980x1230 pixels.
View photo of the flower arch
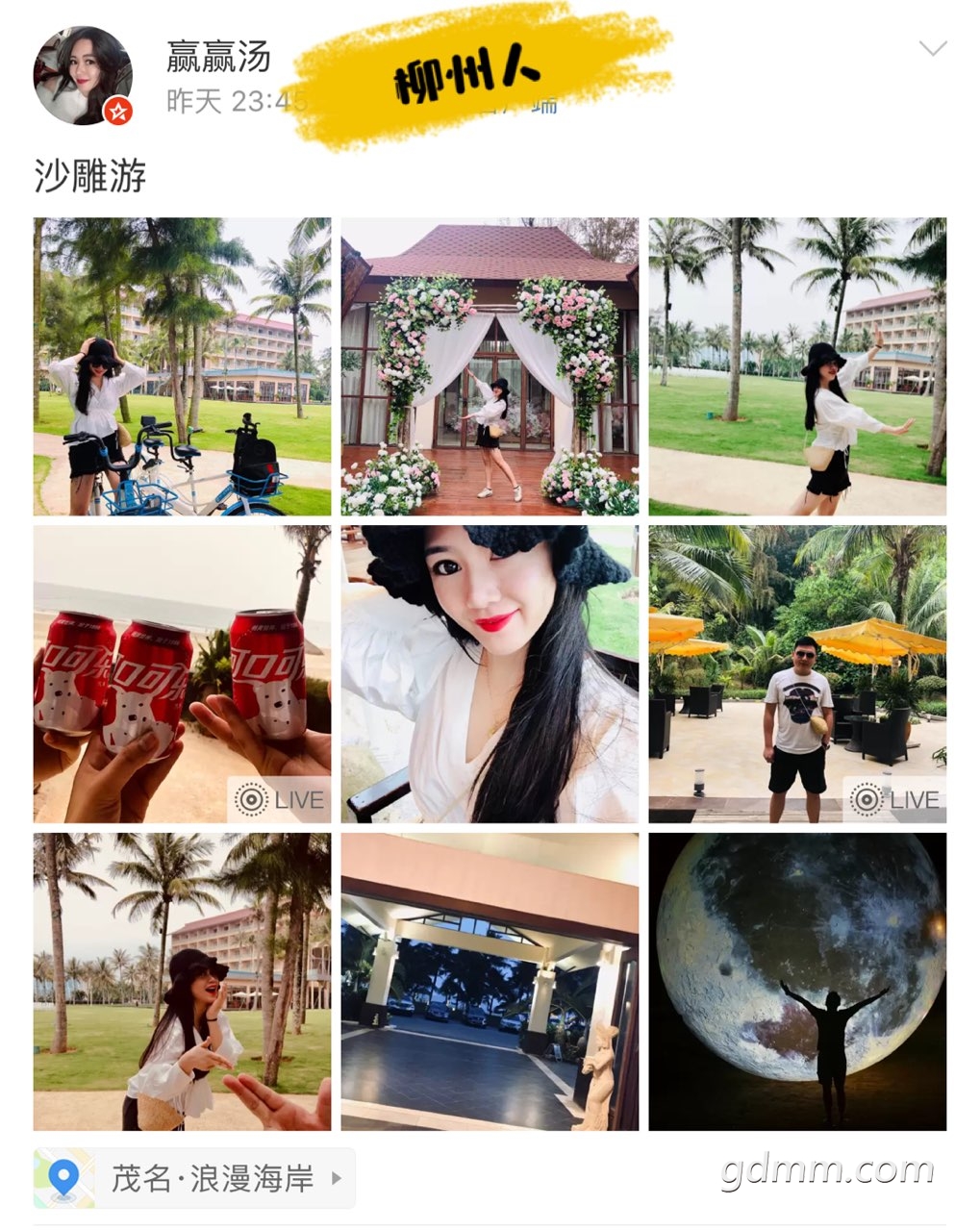(490, 366)
